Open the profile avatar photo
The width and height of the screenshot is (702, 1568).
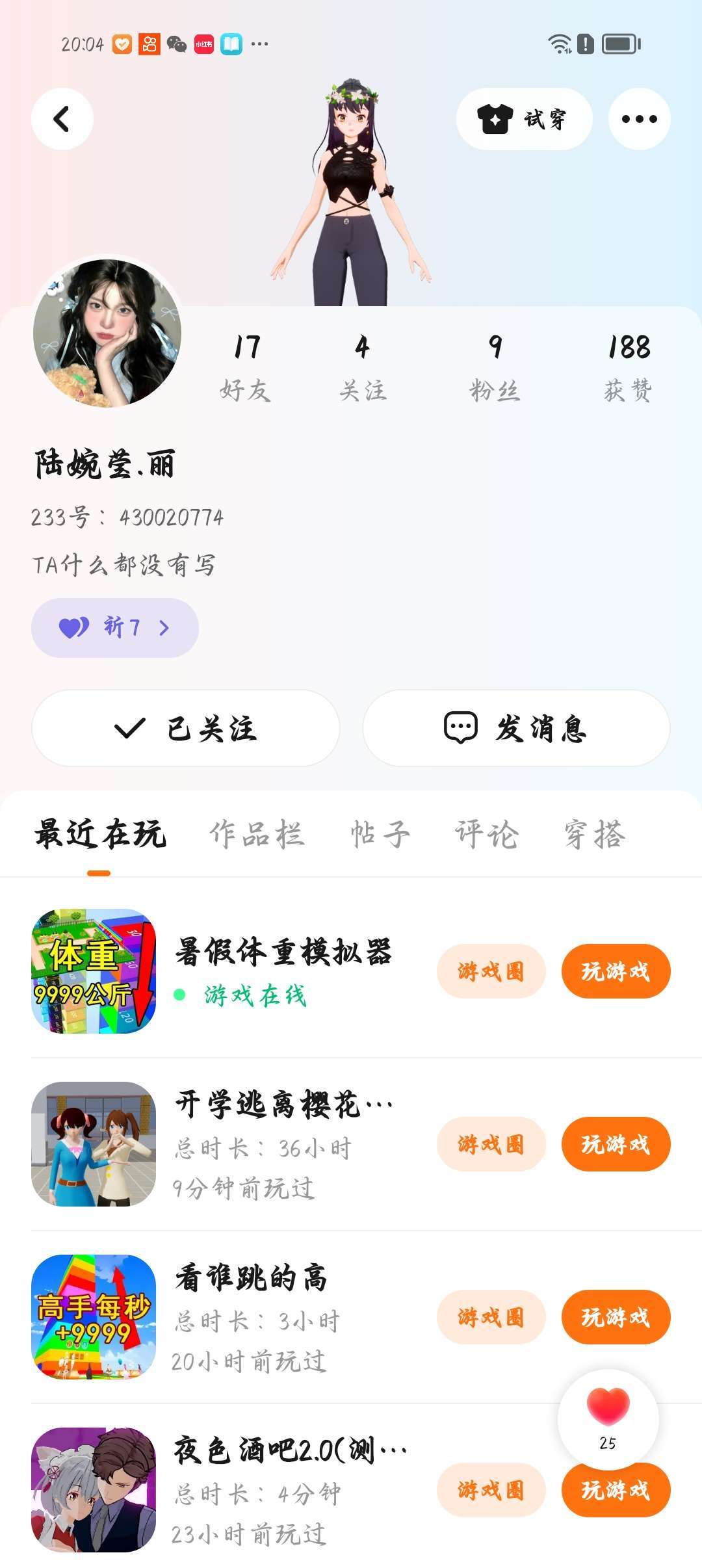point(107,333)
